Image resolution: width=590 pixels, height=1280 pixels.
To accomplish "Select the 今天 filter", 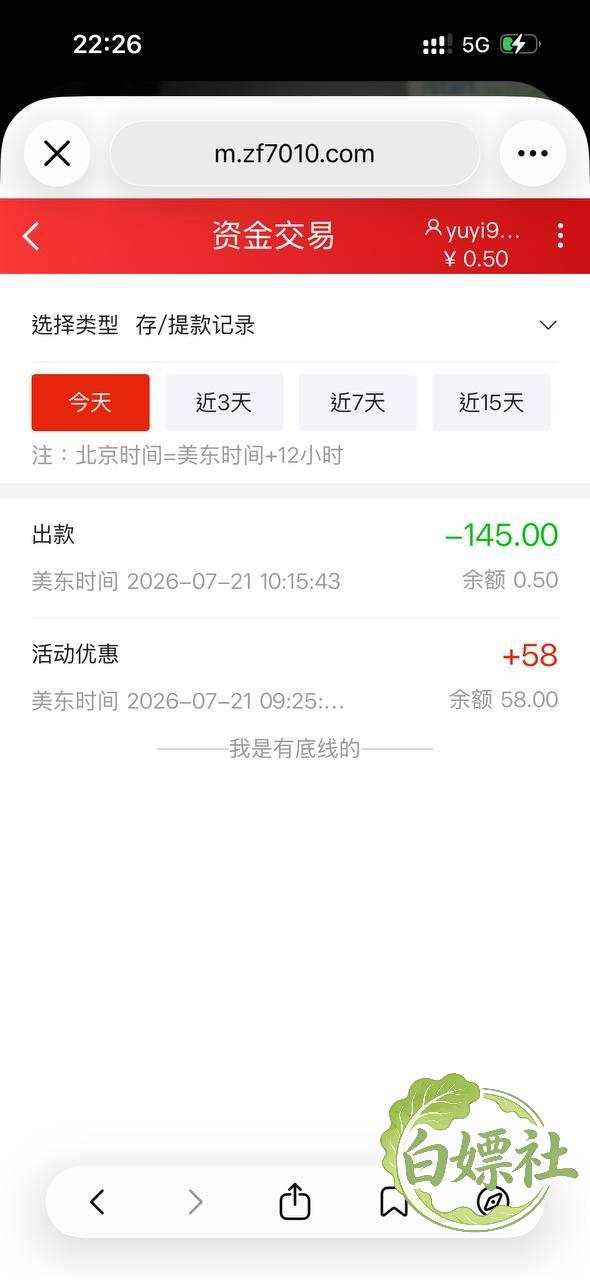I will point(91,403).
